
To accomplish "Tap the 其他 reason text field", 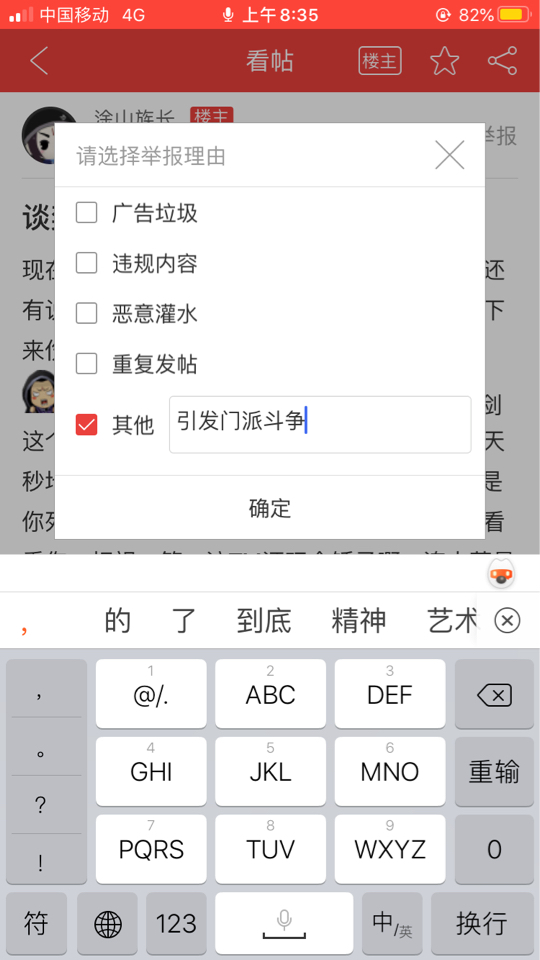I will (x=320, y=424).
